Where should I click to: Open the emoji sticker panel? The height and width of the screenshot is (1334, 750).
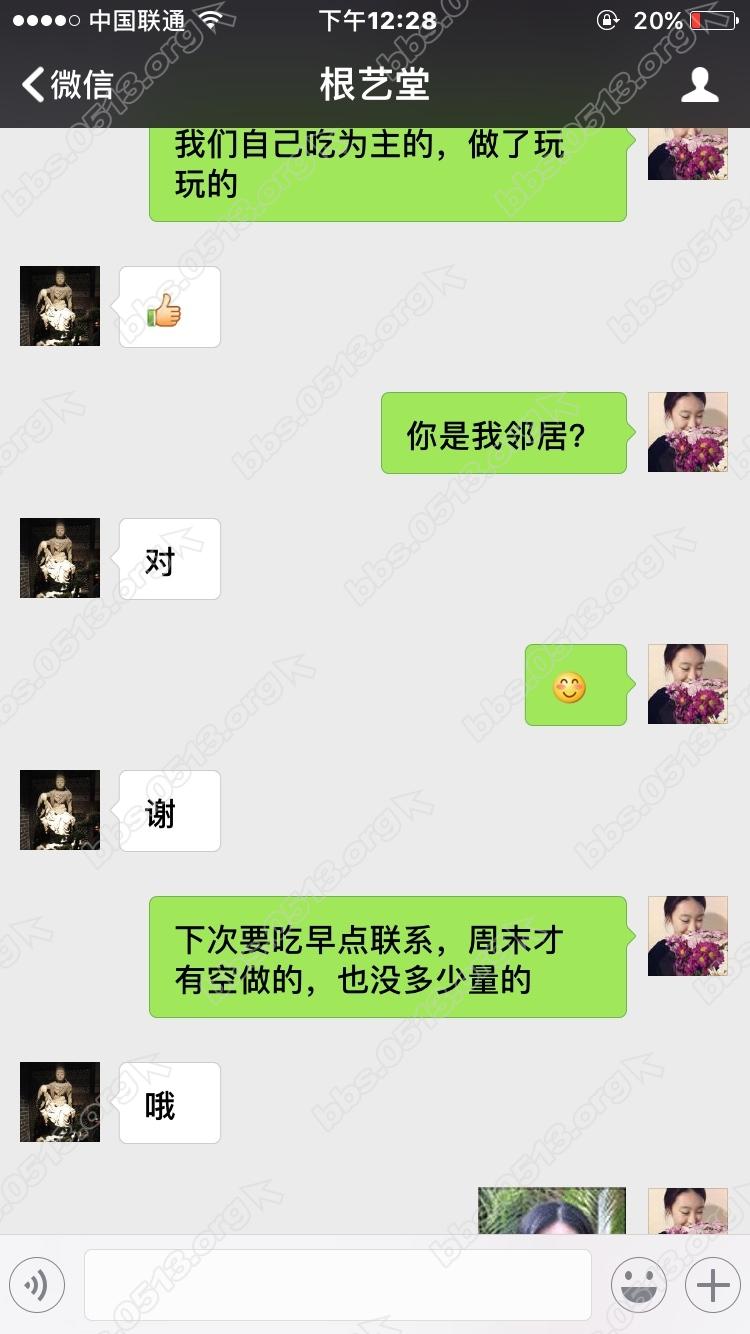pos(638,1285)
